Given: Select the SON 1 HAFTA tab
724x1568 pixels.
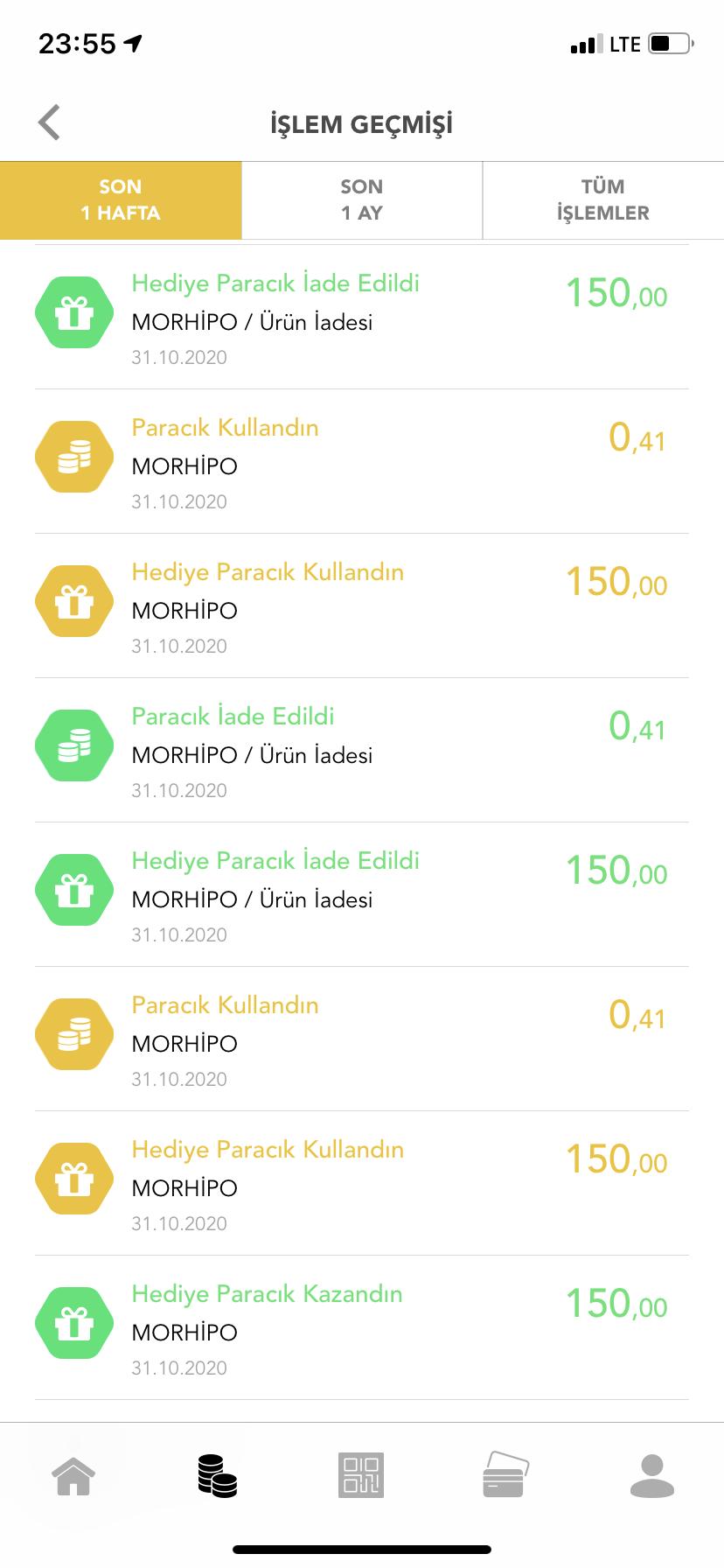Looking at the screenshot, I should (x=121, y=200).
